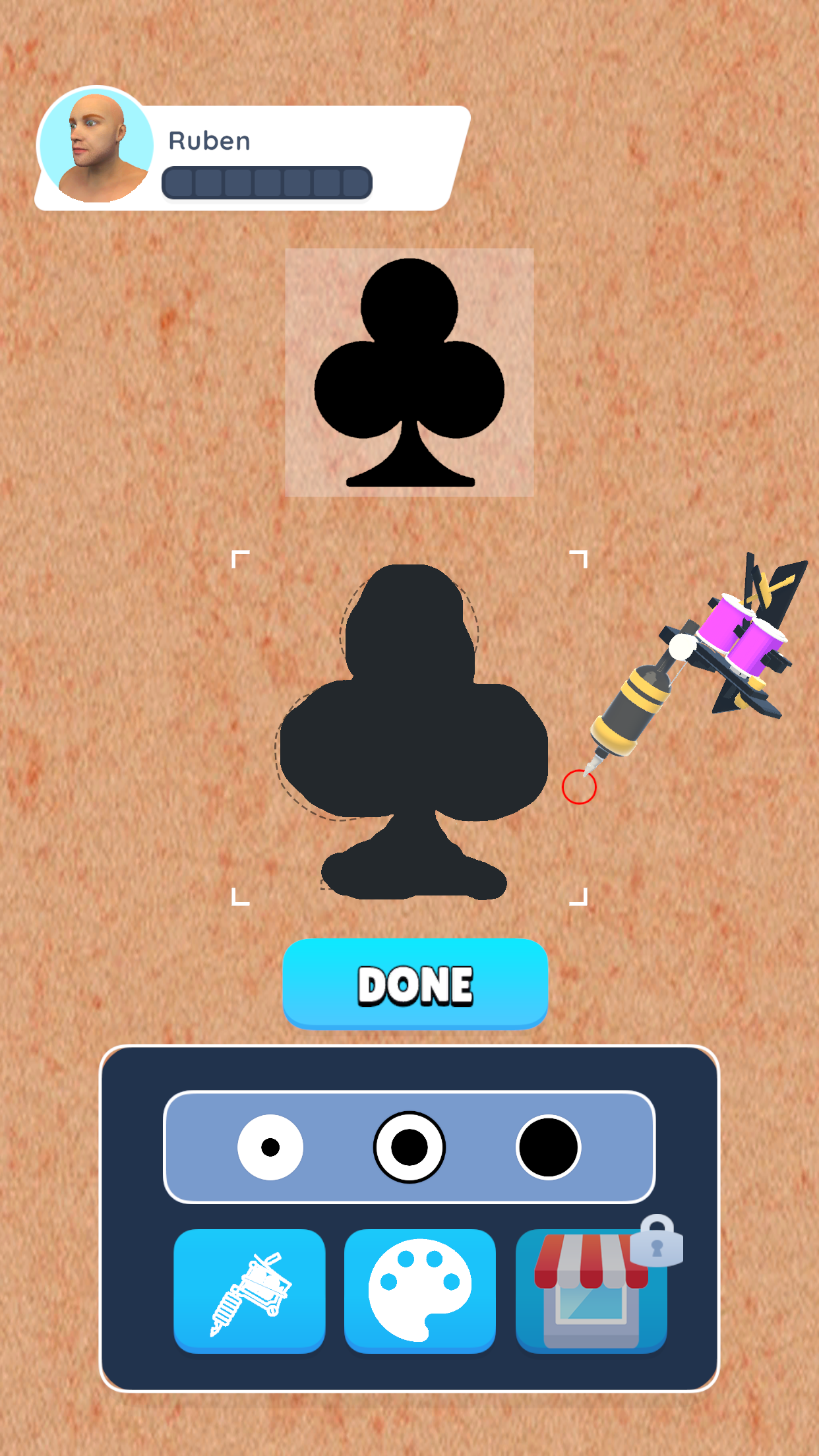Open the locked shop
This screenshot has width=819, height=1456.
[x=591, y=1290]
